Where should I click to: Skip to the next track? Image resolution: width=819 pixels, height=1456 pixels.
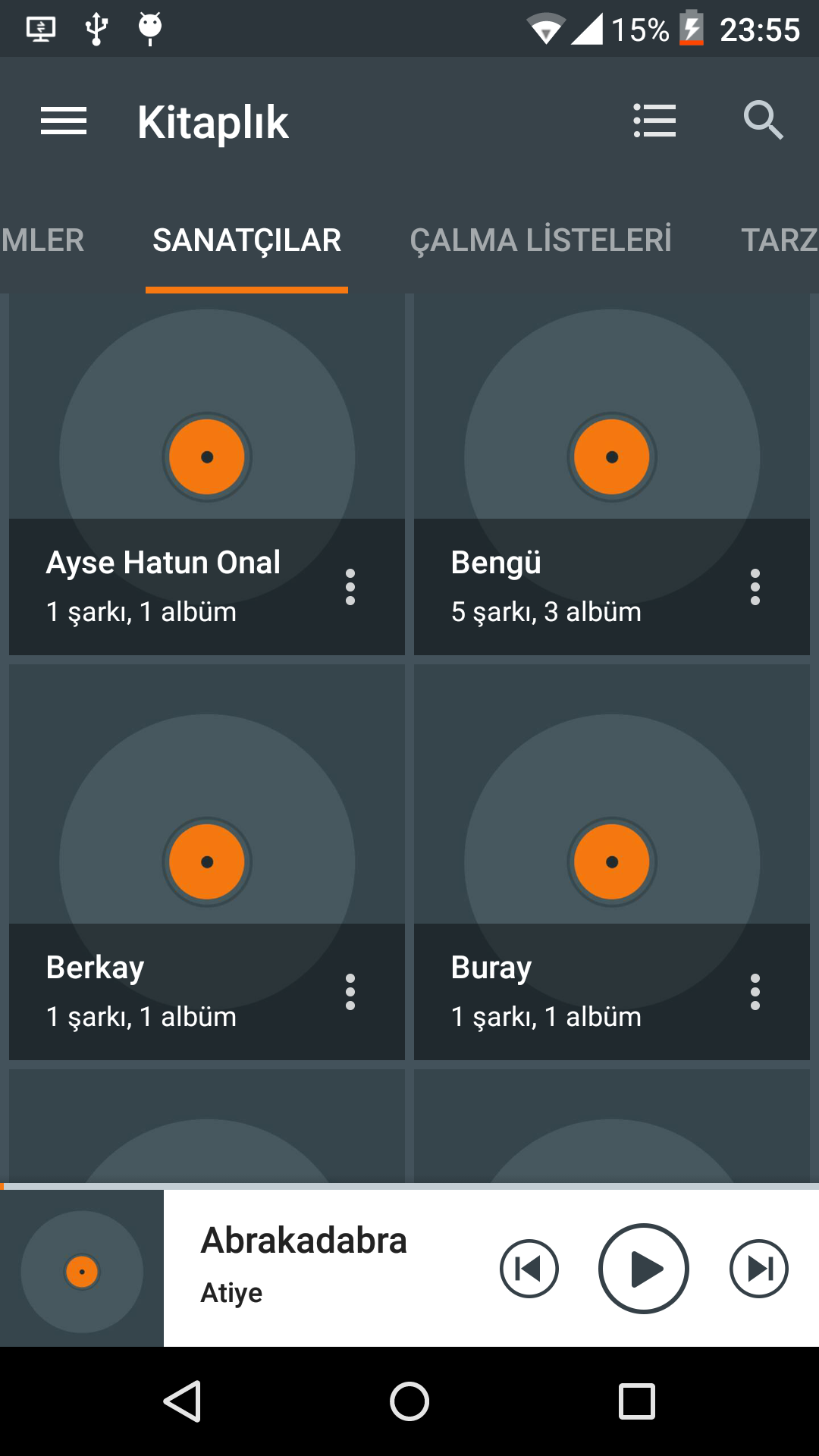point(758,1269)
